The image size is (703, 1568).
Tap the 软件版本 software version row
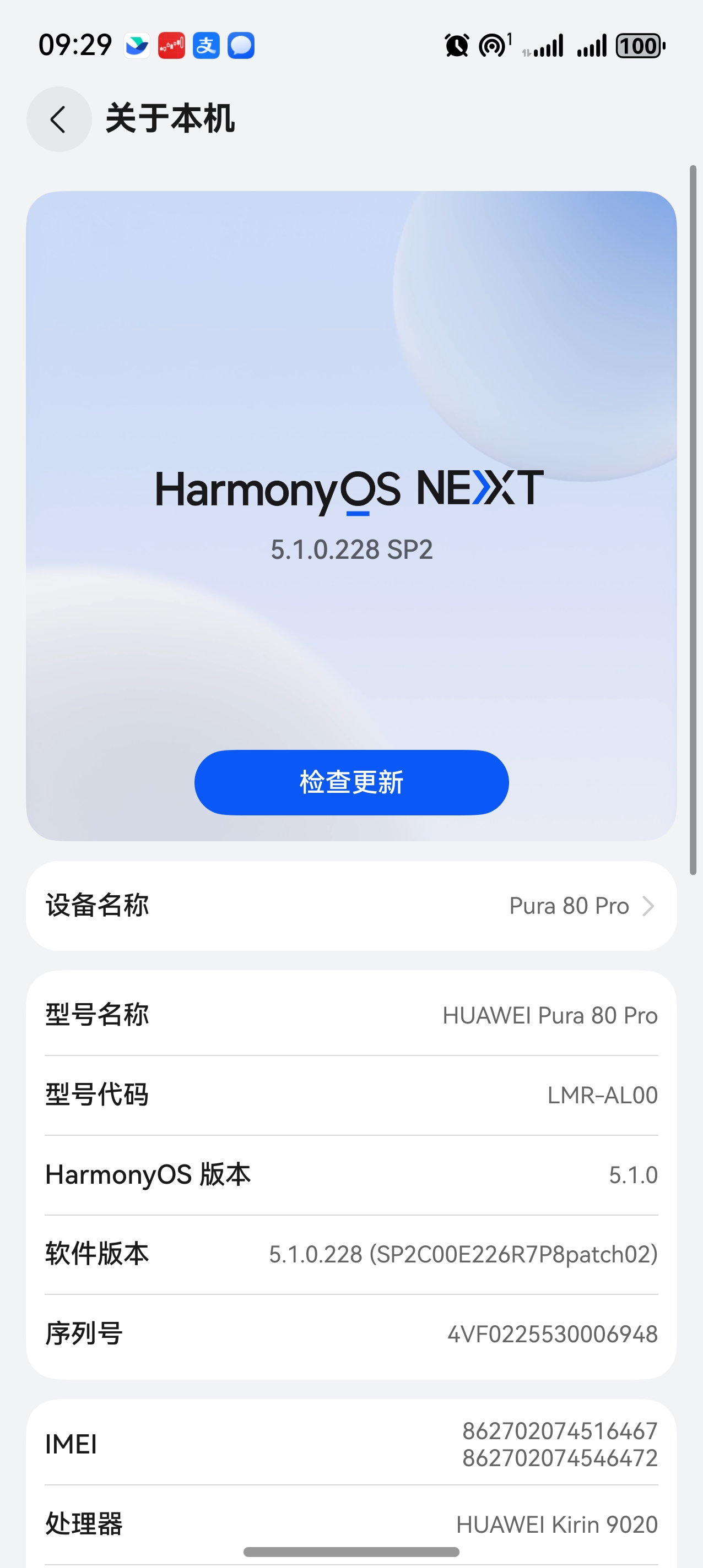[351, 1254]
